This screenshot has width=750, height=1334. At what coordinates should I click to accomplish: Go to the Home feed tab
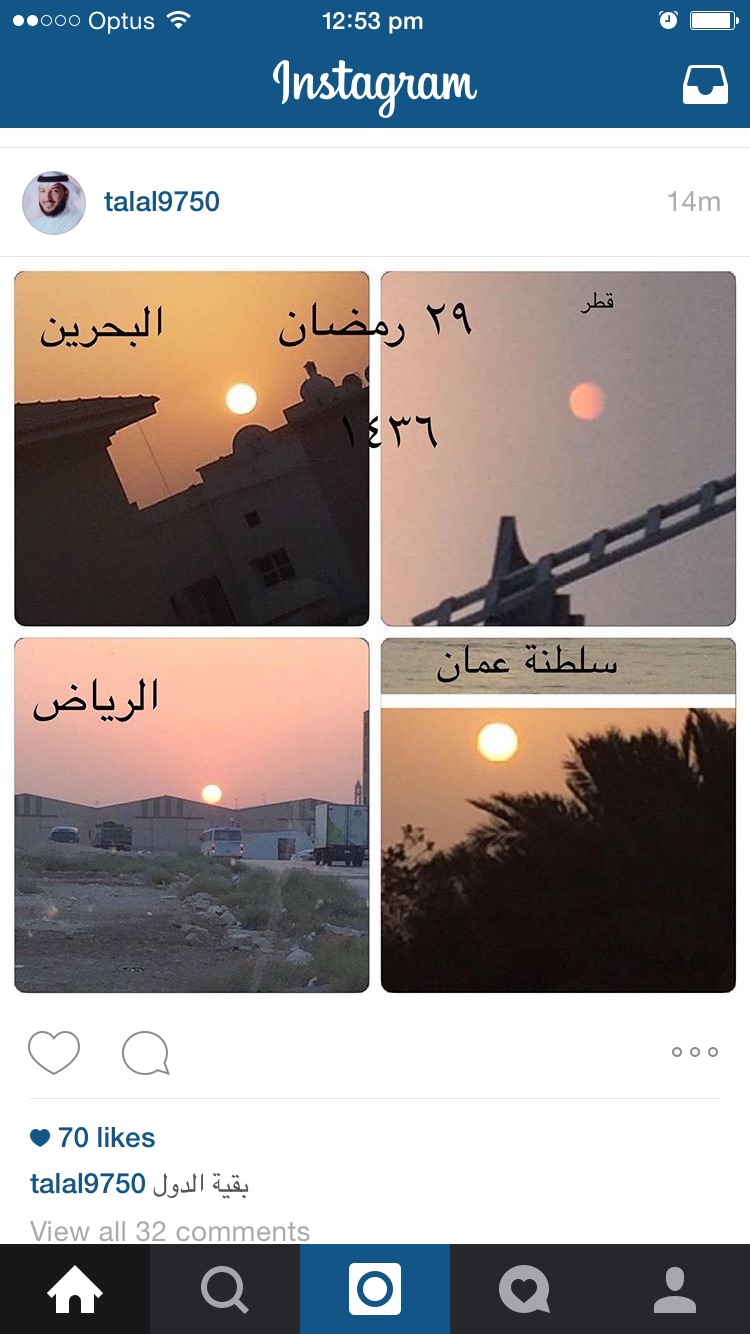point(75,1290)
